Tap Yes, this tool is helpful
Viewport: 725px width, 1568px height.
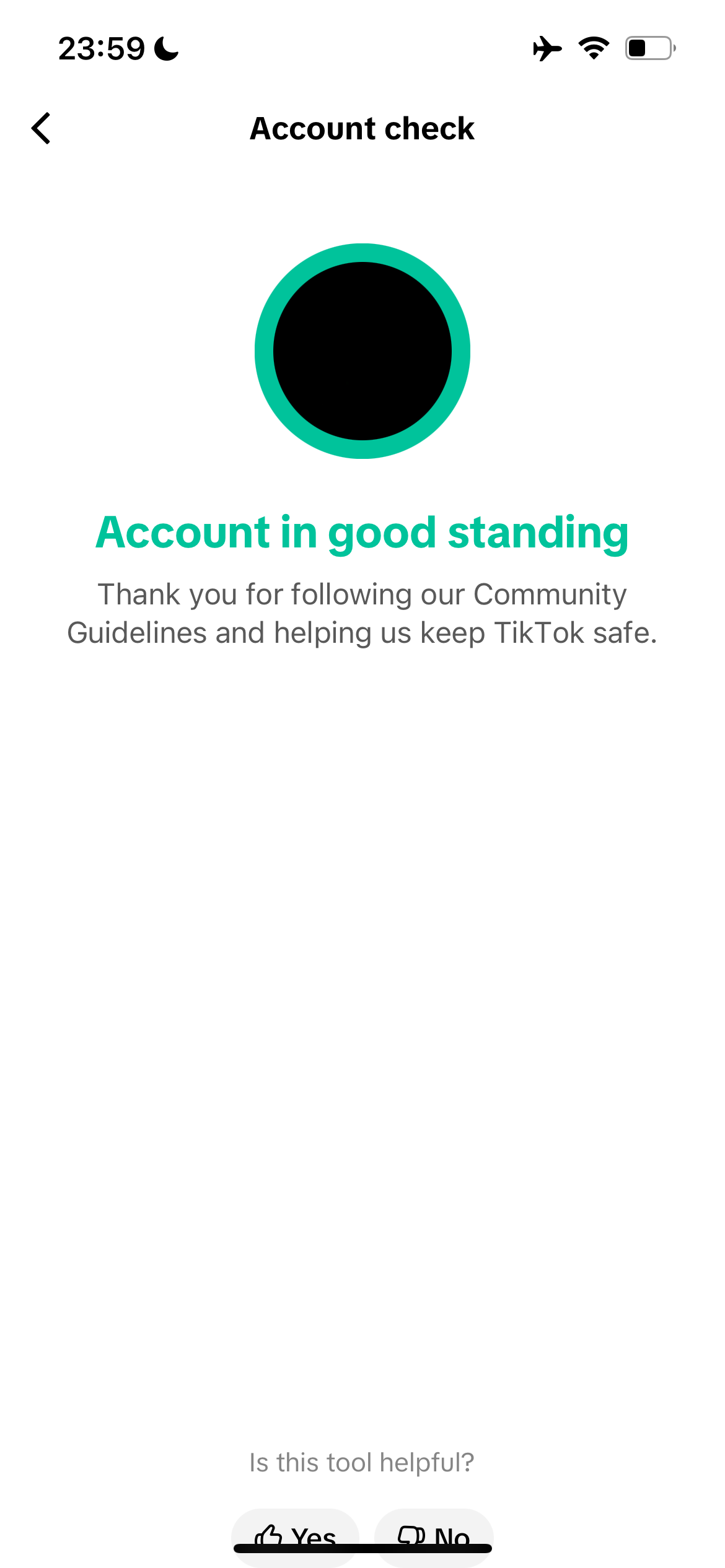[x=295, y=1537]
